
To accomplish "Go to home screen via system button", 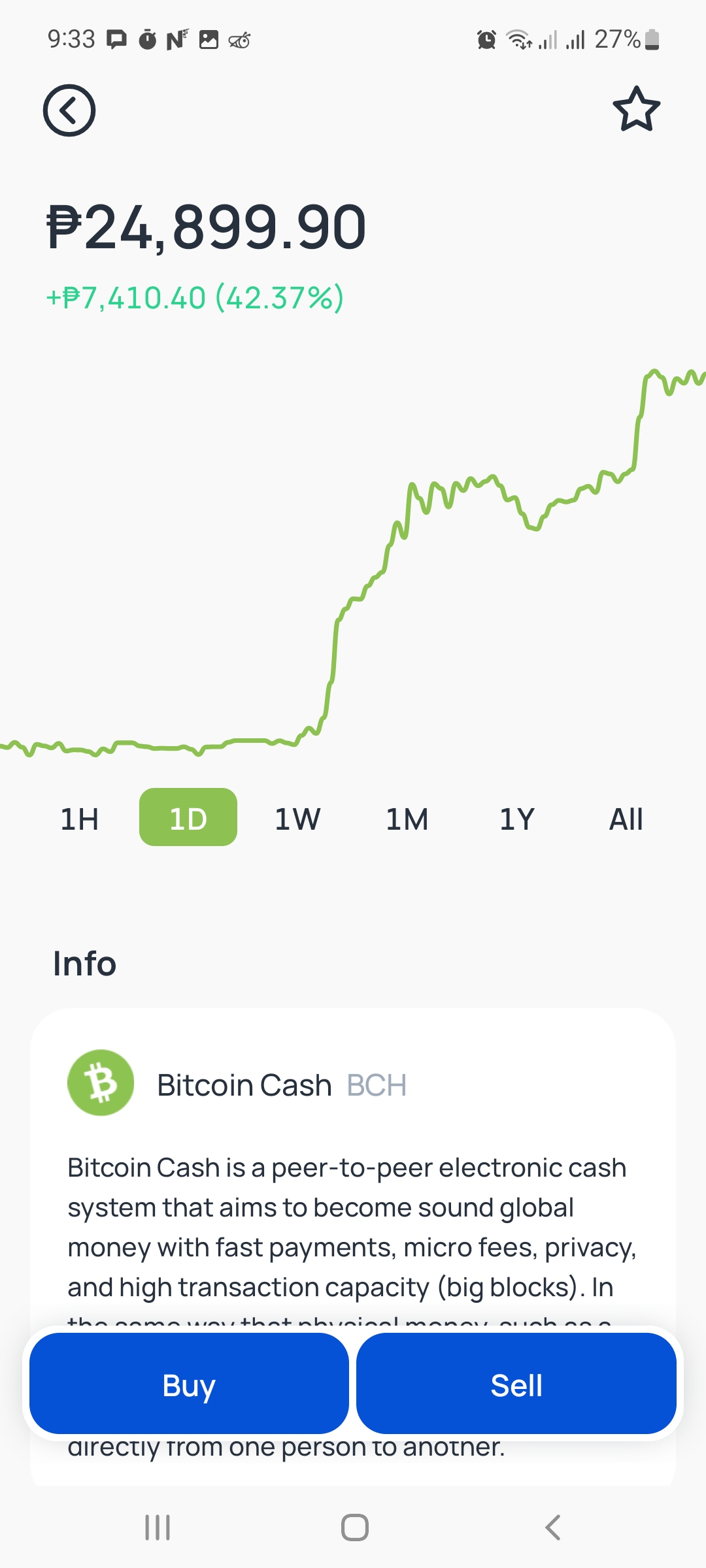I will point(354,1527).
